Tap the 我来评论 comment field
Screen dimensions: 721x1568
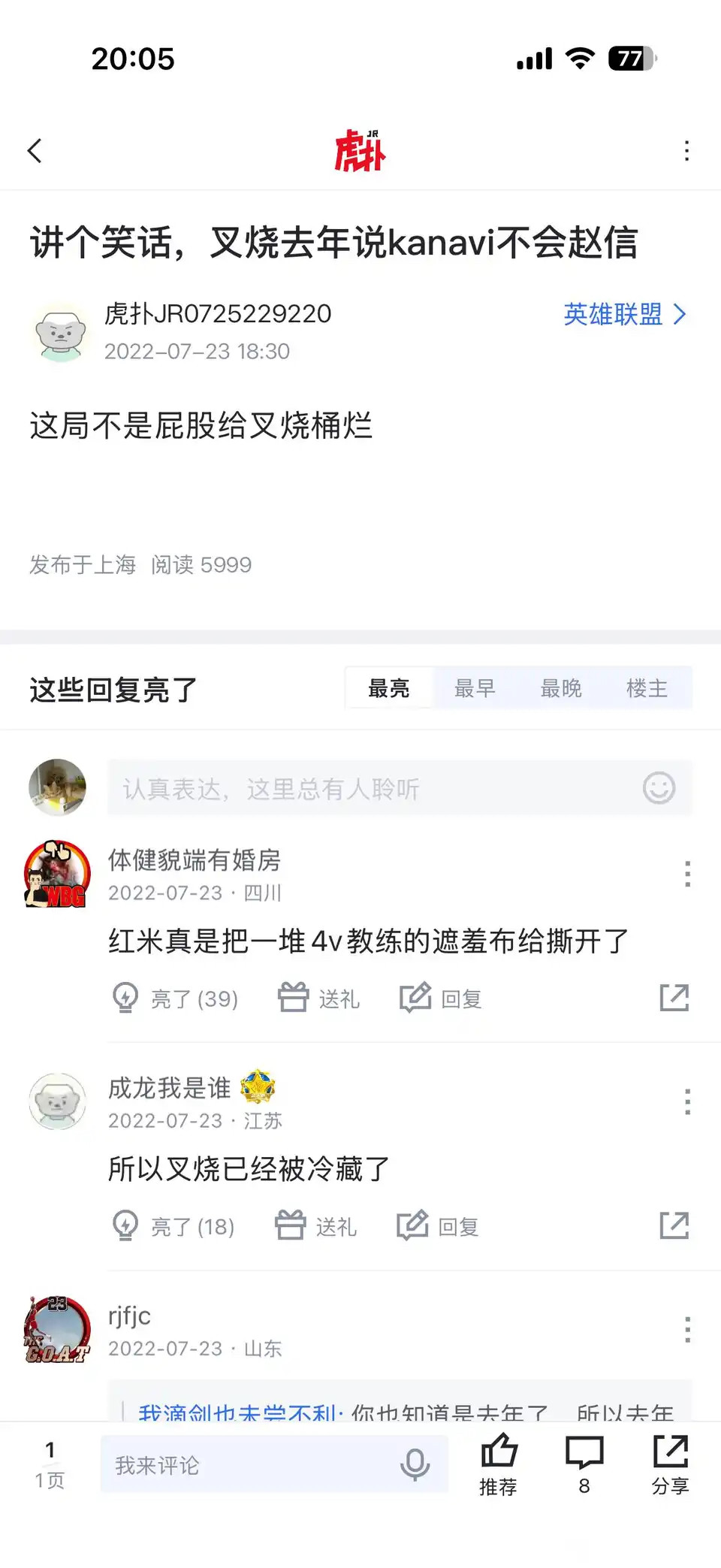pos(248,1465)
